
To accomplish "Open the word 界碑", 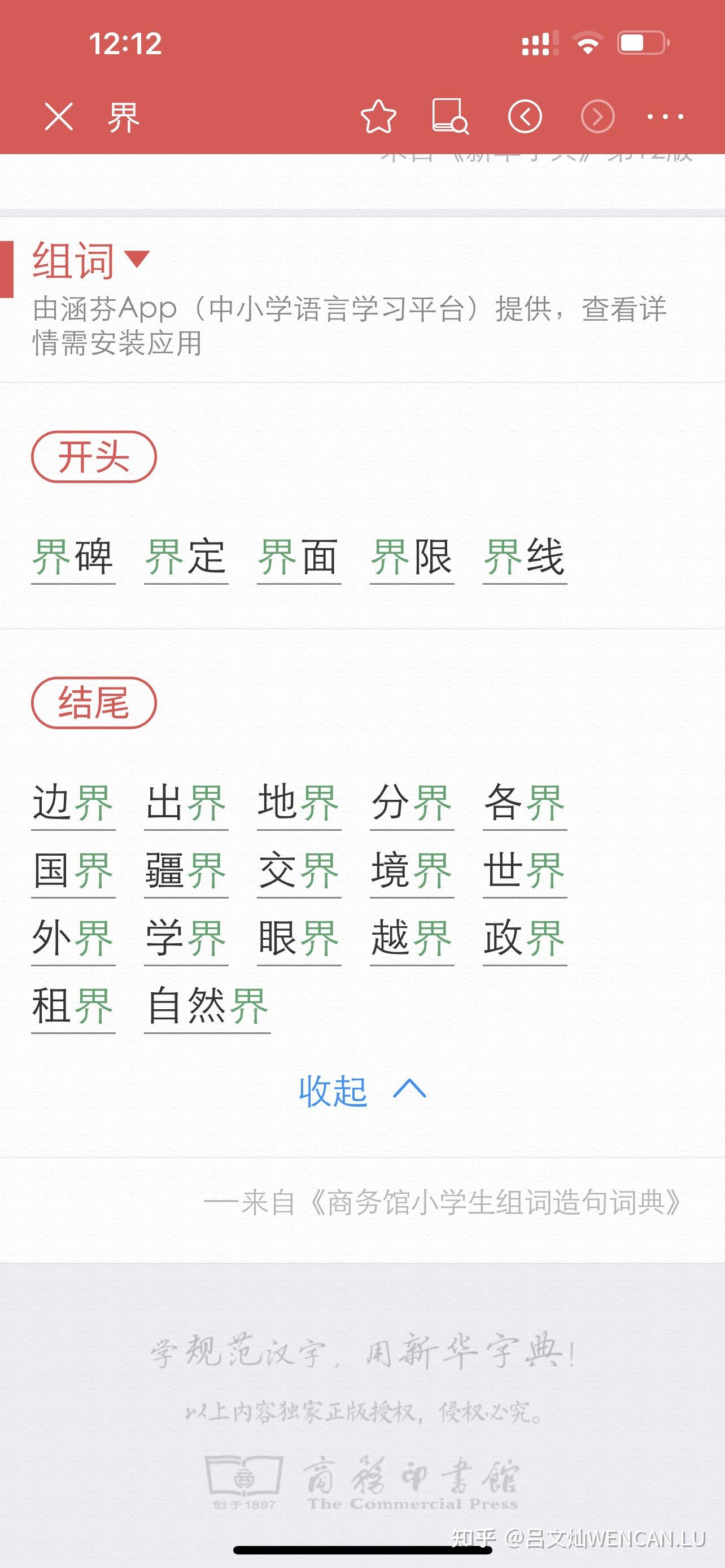I will (73, 558).
